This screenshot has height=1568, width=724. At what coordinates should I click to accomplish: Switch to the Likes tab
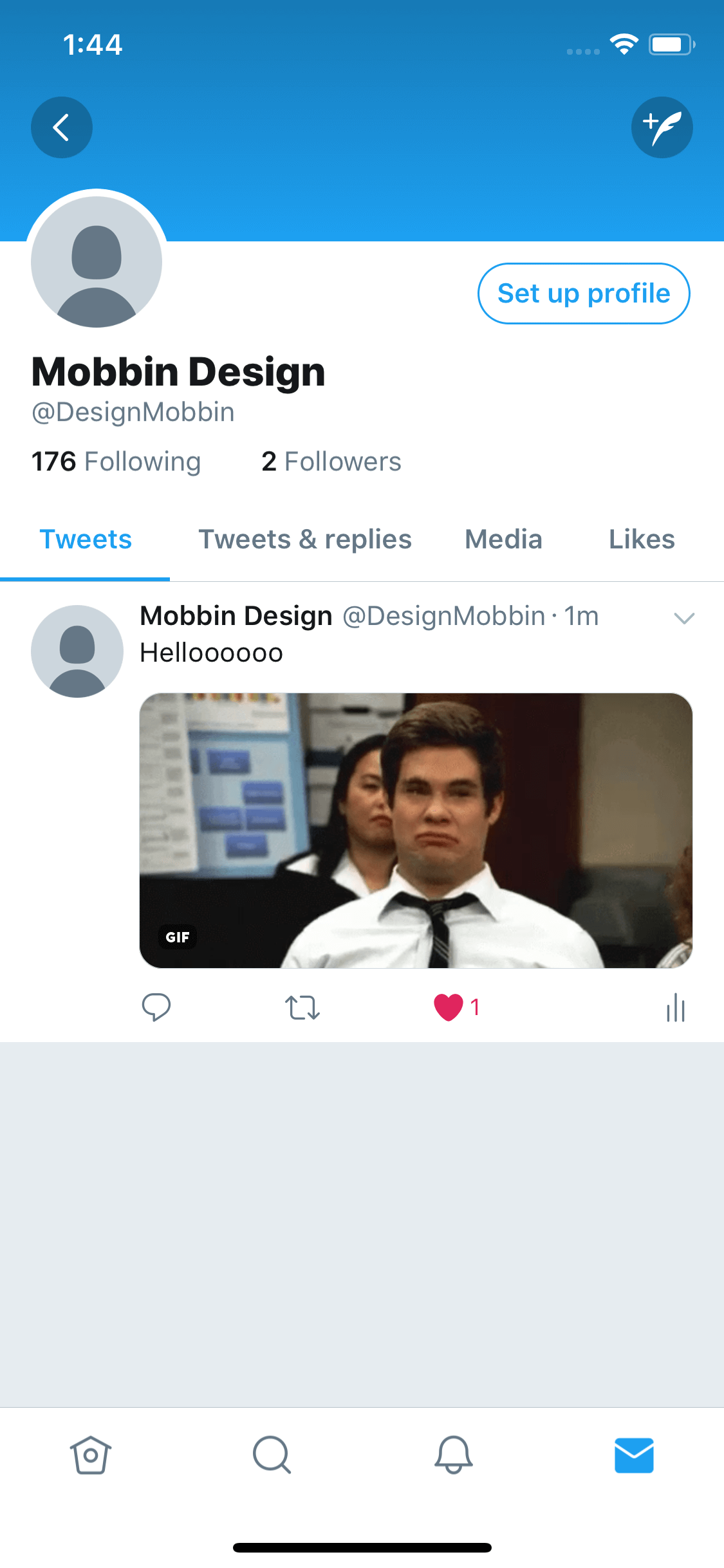642,539
